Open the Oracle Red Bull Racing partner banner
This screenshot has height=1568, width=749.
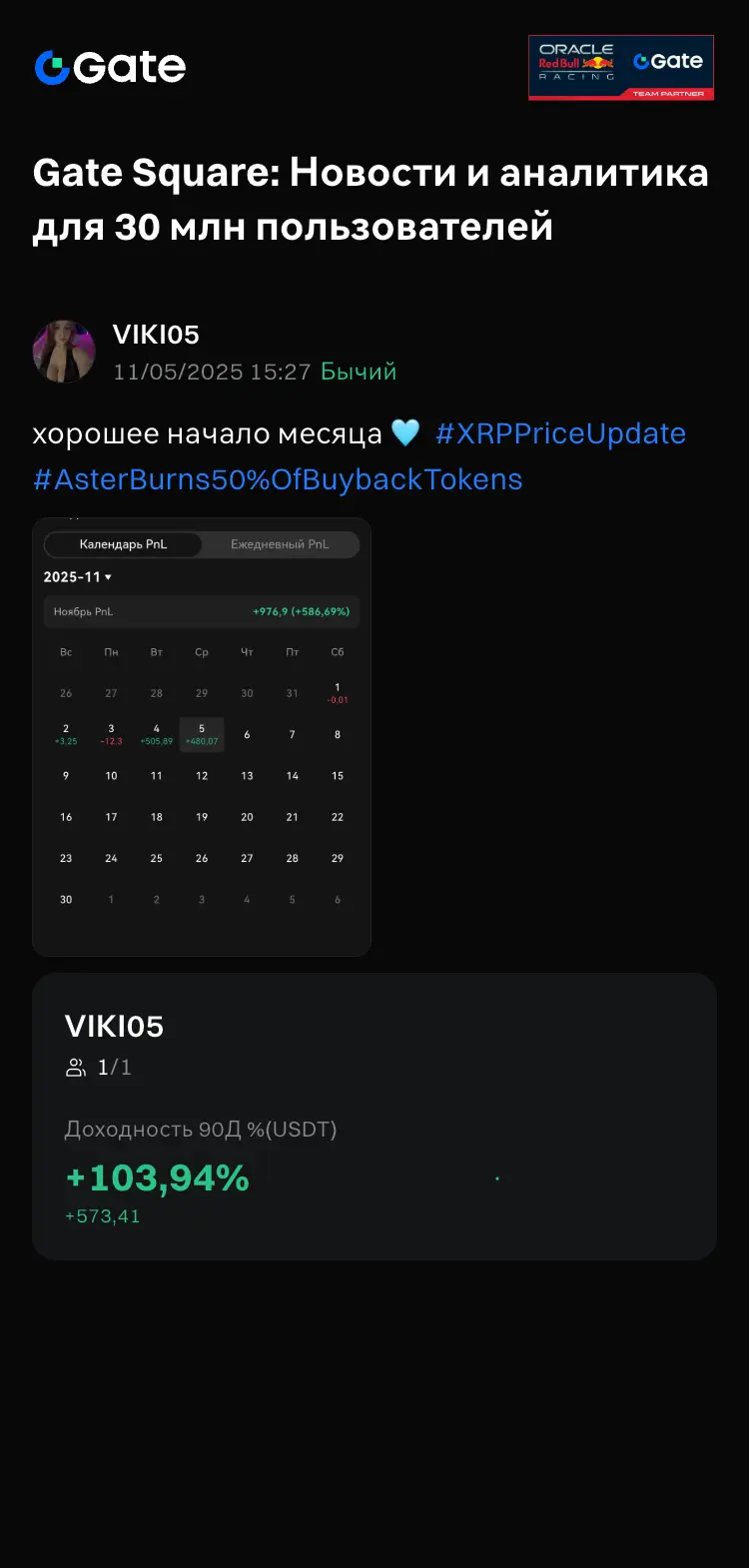[621, 69]
